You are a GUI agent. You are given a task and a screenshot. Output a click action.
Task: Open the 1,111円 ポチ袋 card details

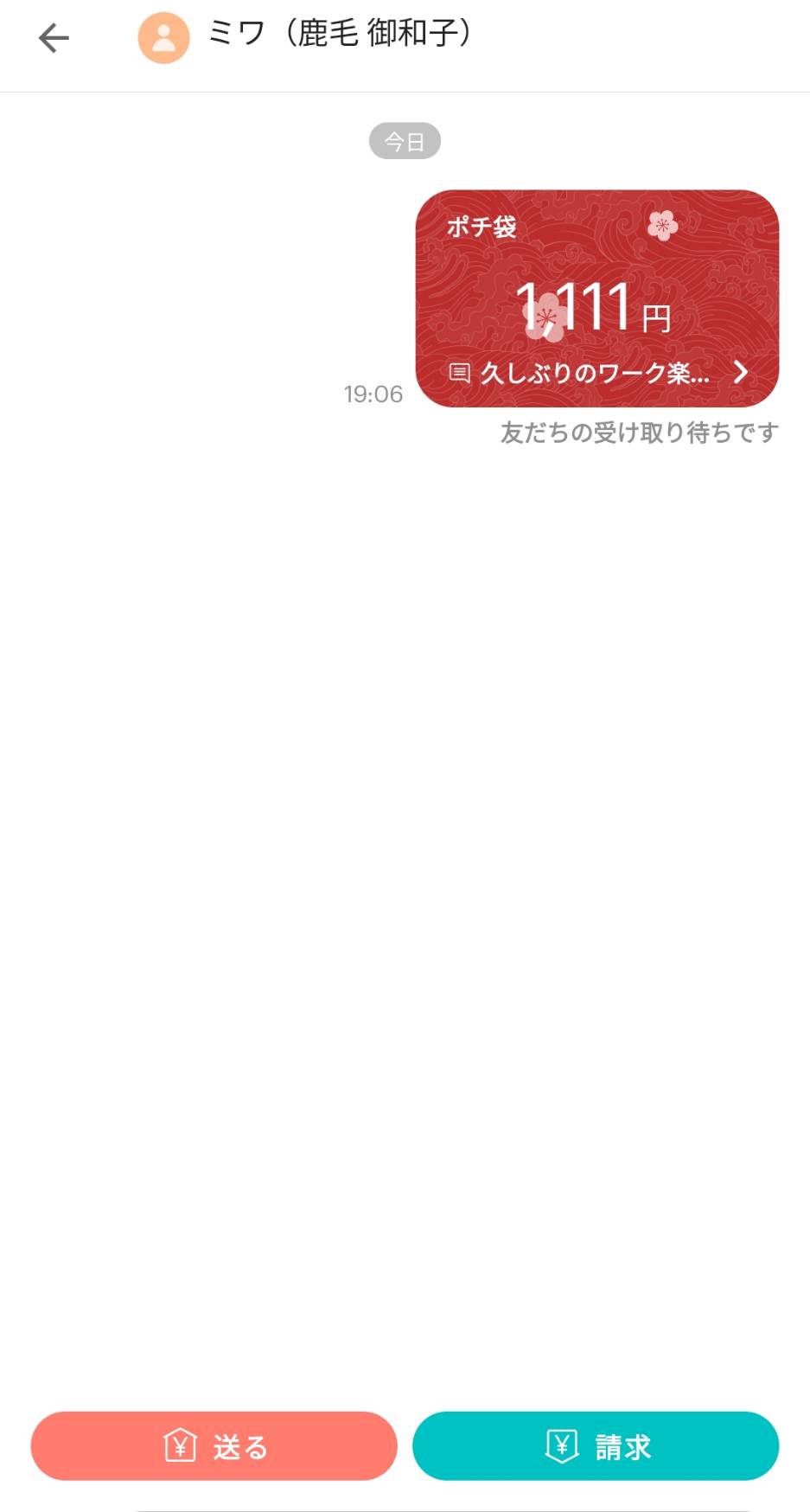click(x=596, y=298)
